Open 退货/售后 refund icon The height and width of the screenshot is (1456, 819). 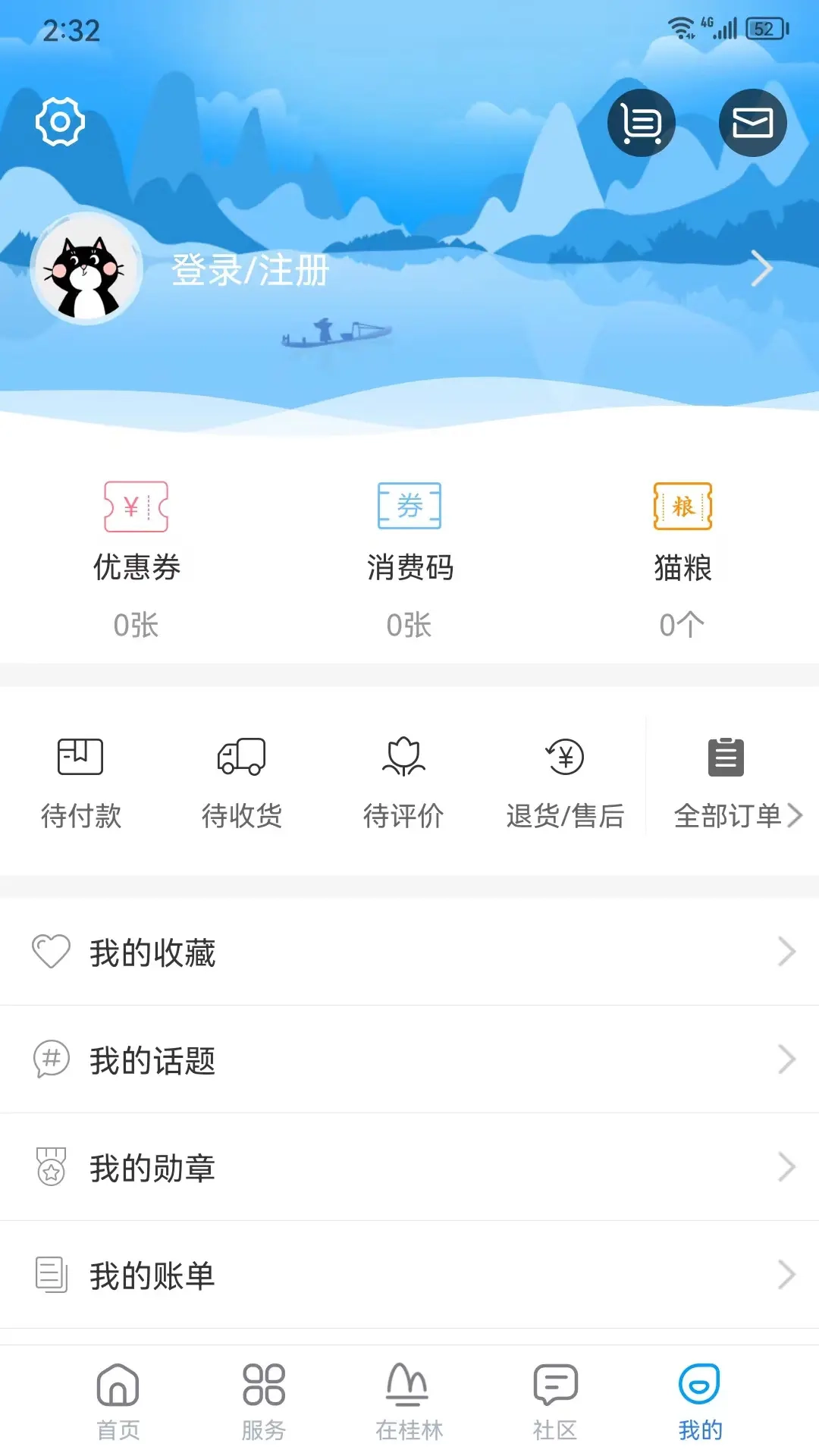[564, 756]
